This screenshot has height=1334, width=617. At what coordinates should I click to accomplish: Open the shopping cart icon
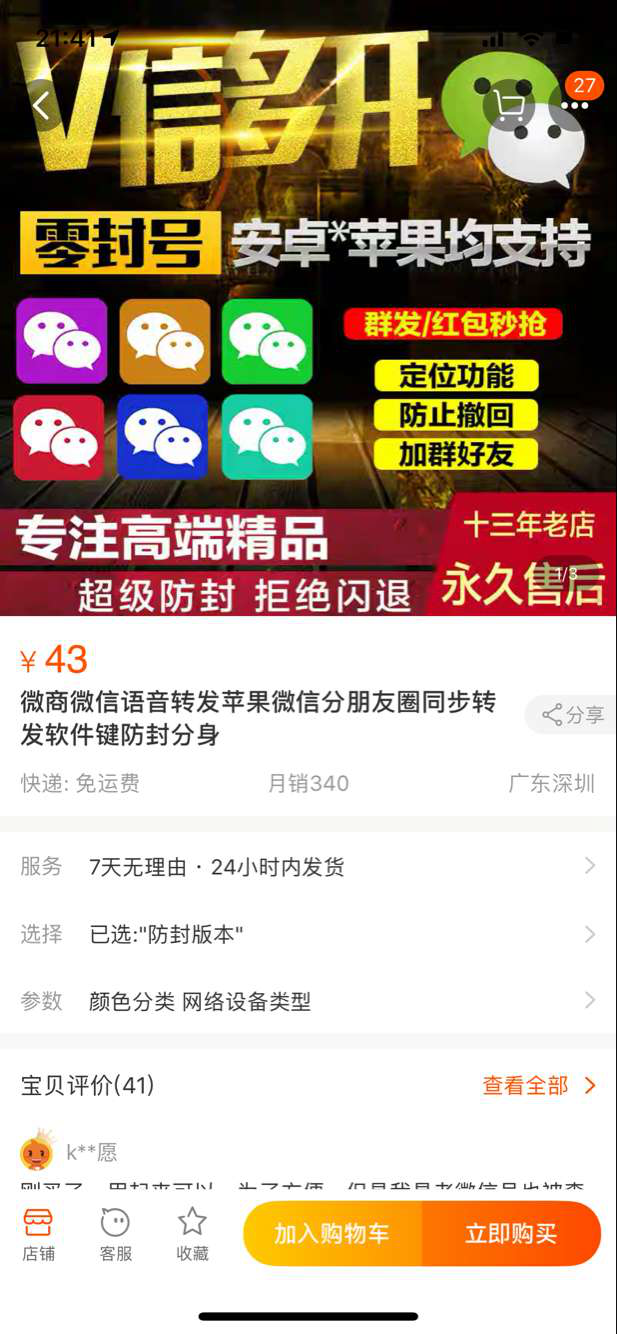(510, 105)
